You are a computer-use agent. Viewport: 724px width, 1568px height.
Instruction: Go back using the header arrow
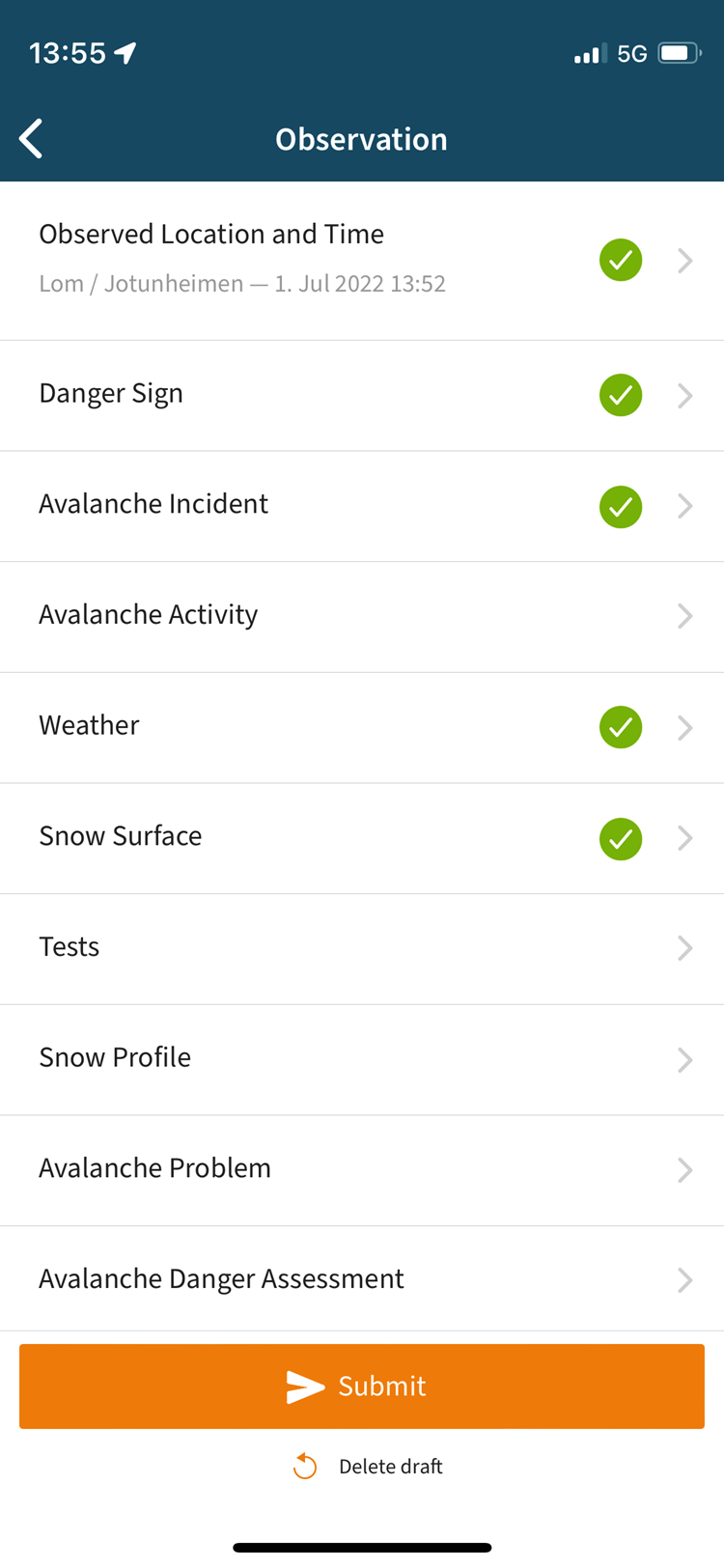pos(32,139)
